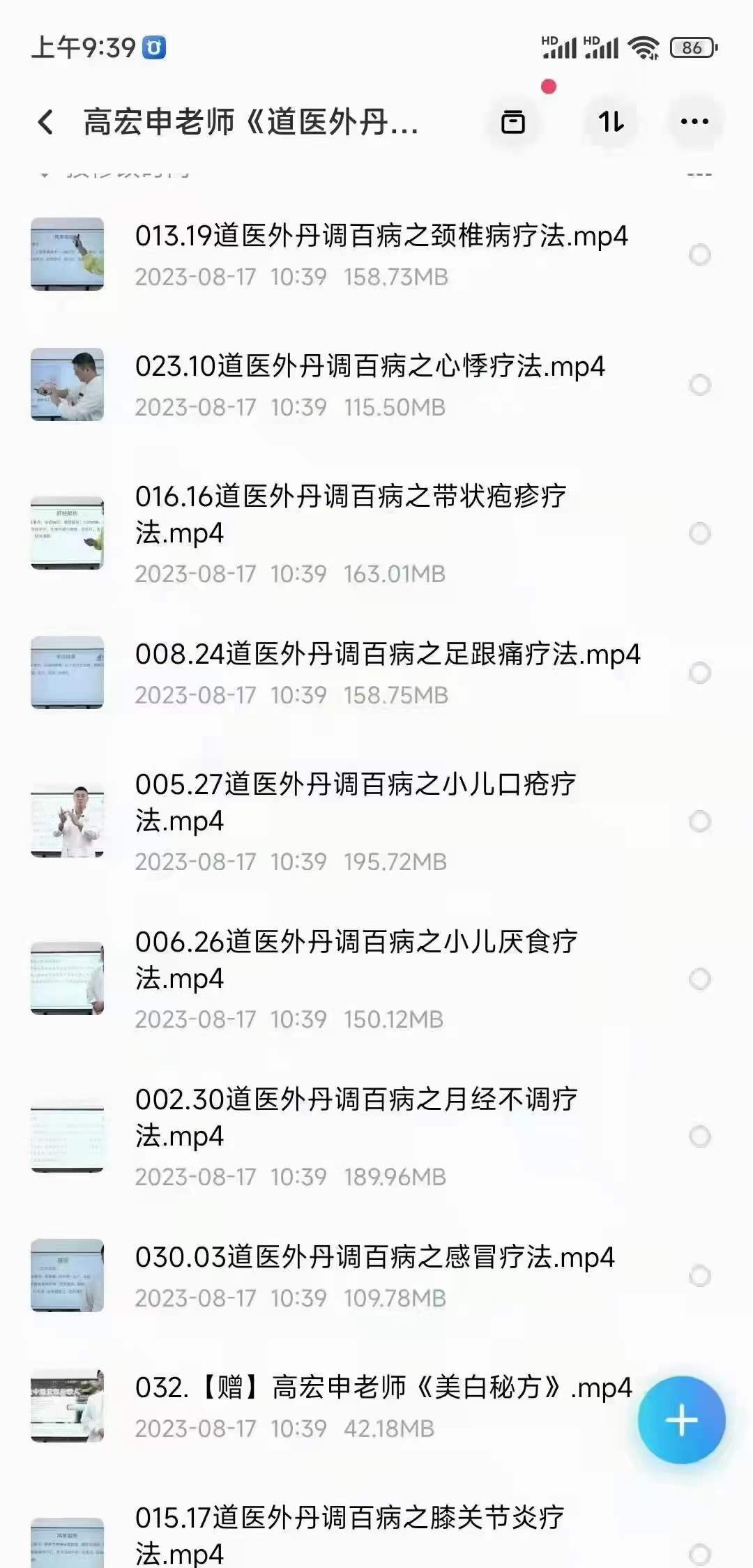This screenshot has height=1568, width=753.
Task: Tap the battery indicator showing 86
Action: pos(692,47)
